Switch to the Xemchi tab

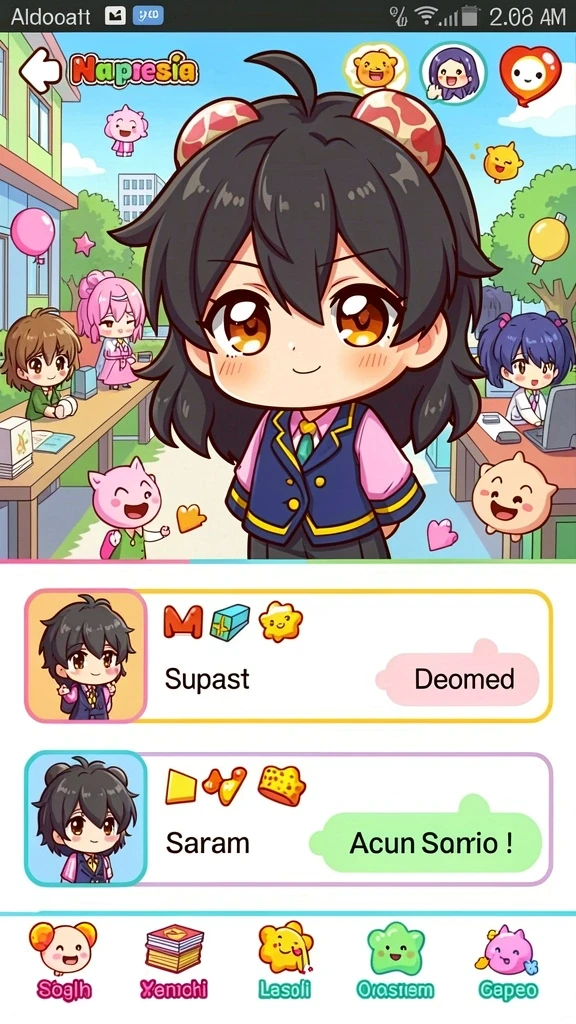point(174,961)
